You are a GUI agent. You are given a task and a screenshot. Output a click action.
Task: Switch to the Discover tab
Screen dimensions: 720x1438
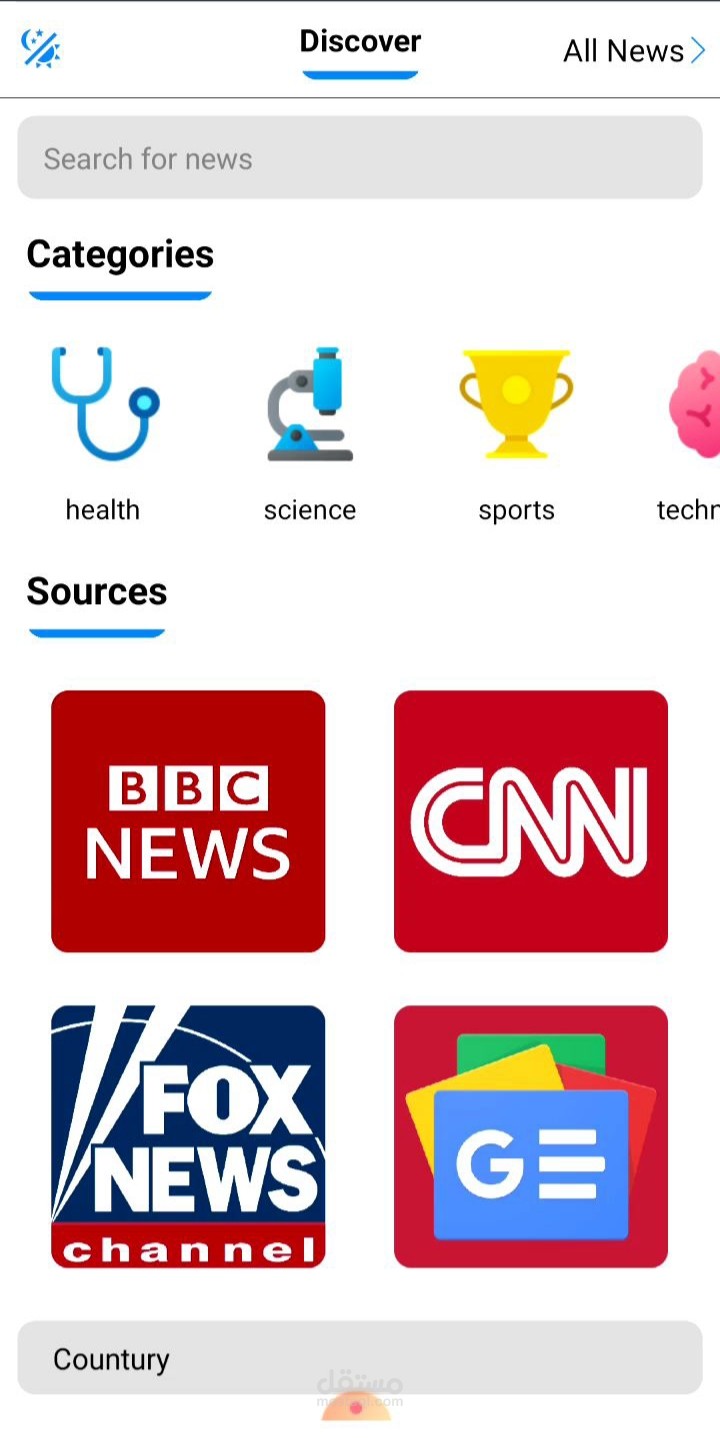[x=360, y=42]
